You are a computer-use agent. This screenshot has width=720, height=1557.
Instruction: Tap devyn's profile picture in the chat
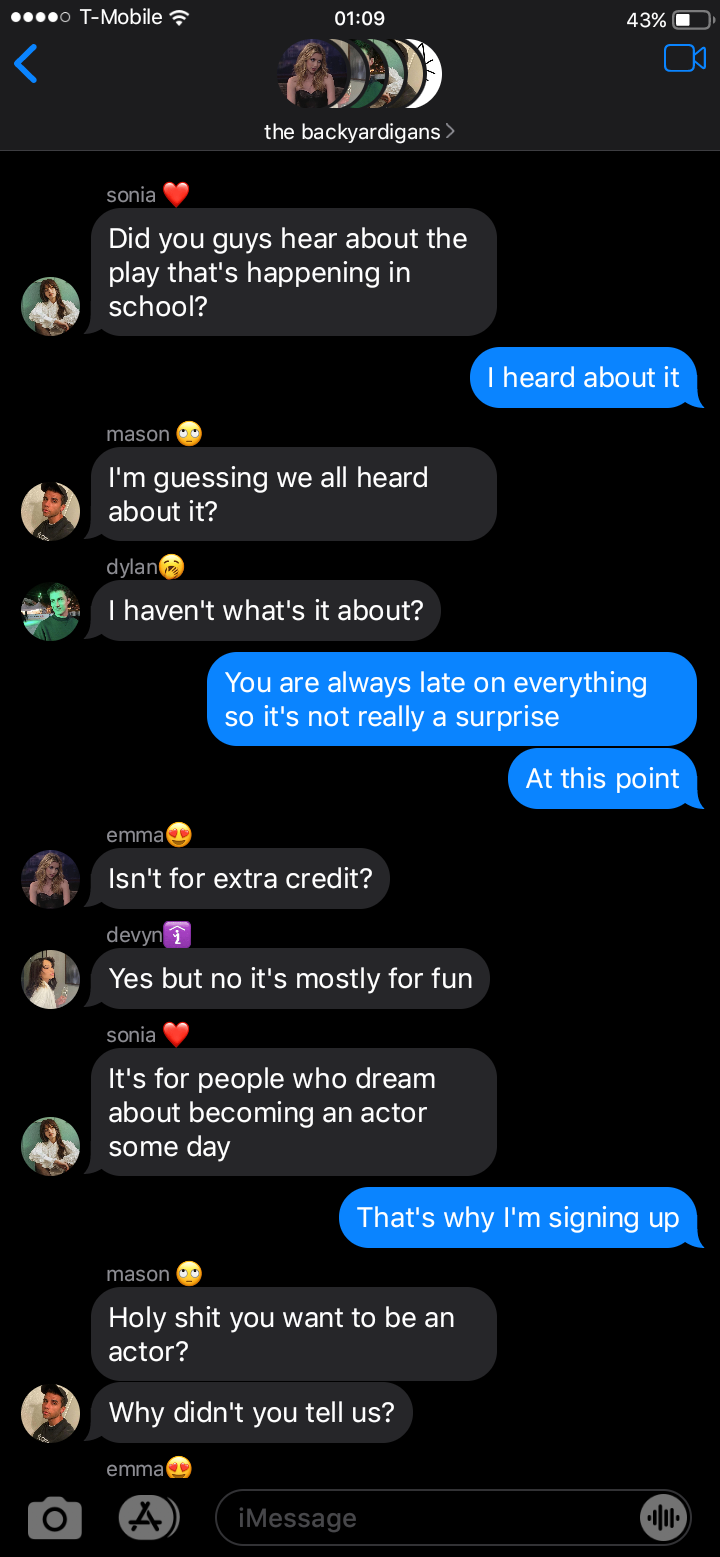(50, 979)
